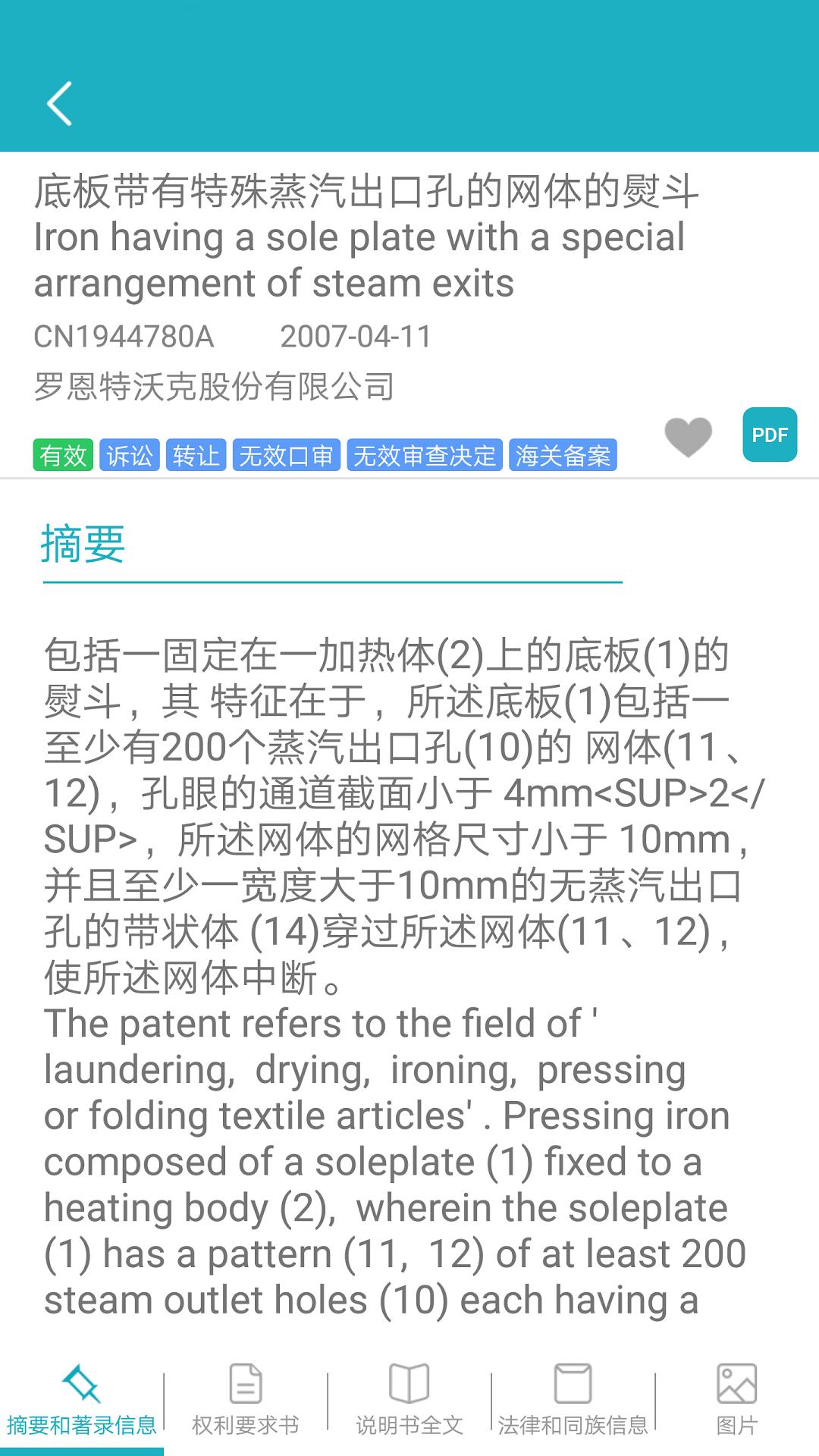Click the patent number CN1944780A
The width and height of the screenshot is (819, 1456).
[124, 337]
